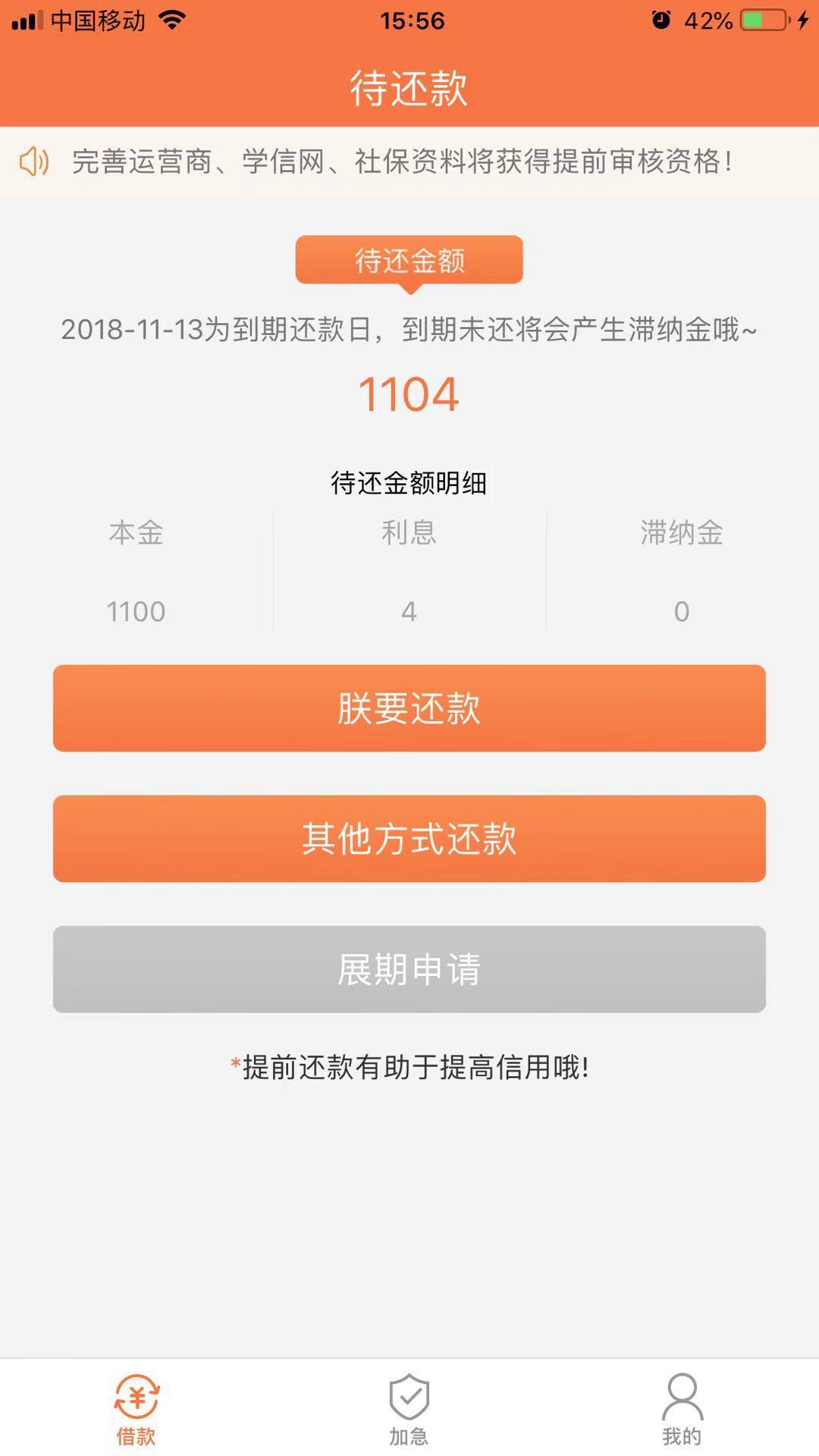
Task: Tap the 朕要还款 repayment button
Action: coord(409,708)
